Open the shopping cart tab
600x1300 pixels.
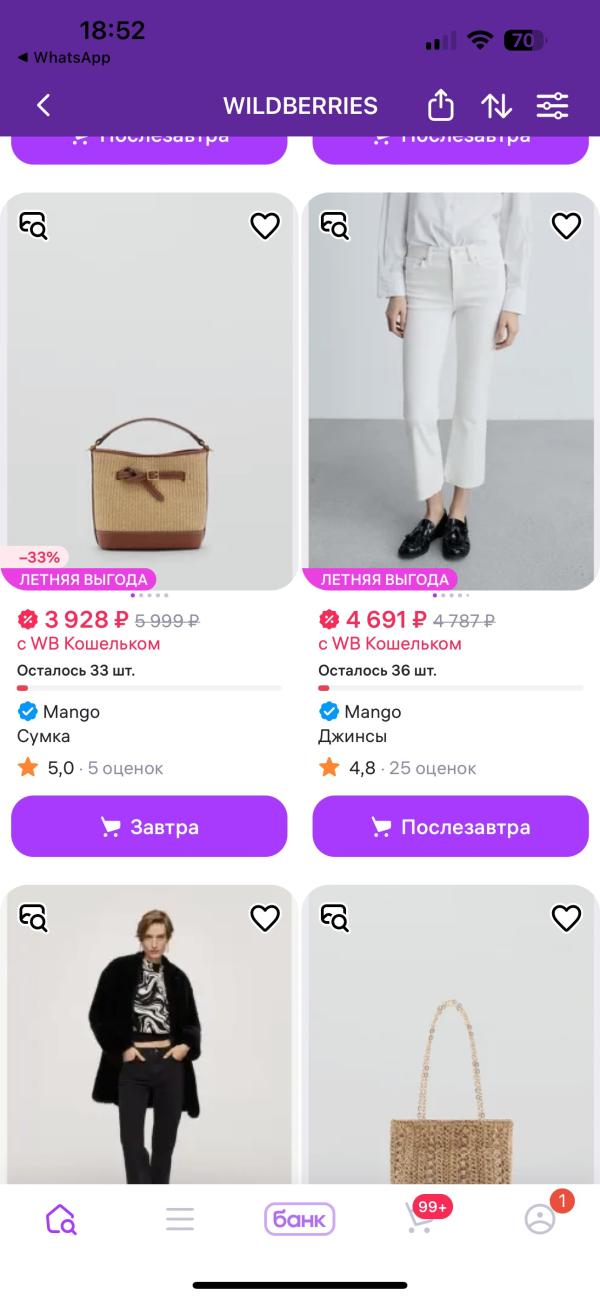(420, 1219)
